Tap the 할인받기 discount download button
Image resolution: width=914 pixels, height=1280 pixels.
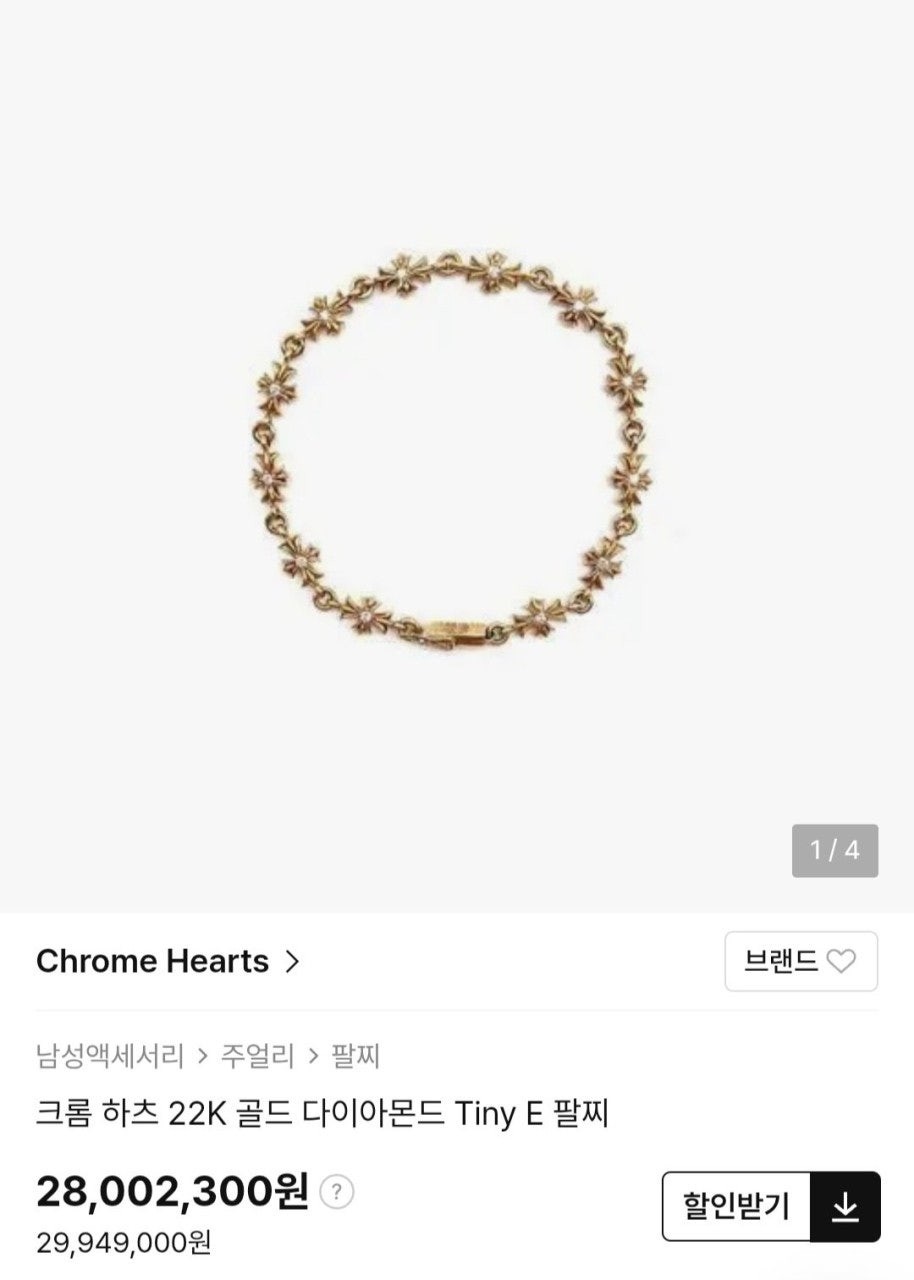tap(770, 1207)
